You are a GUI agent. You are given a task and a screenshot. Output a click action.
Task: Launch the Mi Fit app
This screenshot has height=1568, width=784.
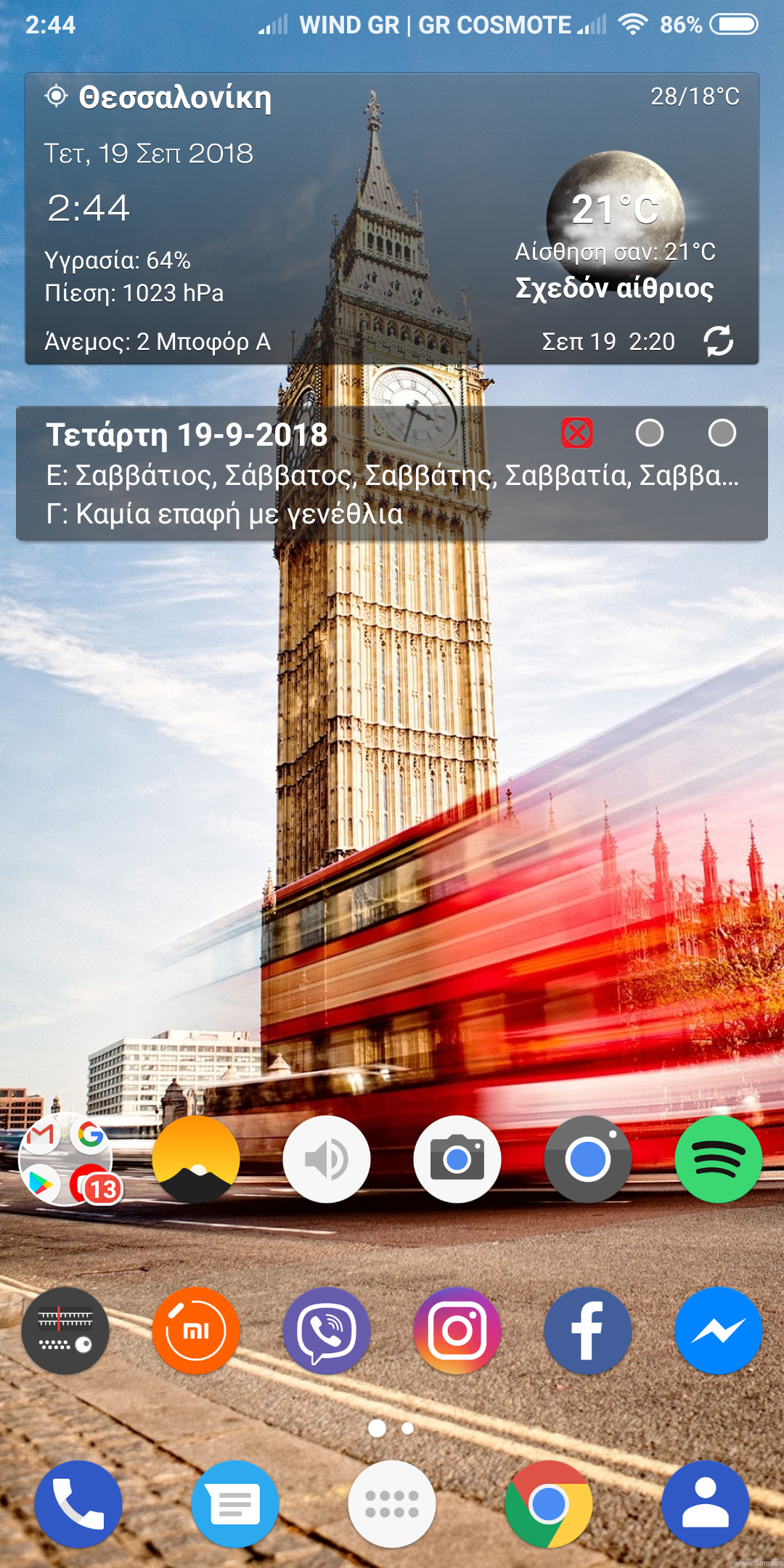point(196,1331)
